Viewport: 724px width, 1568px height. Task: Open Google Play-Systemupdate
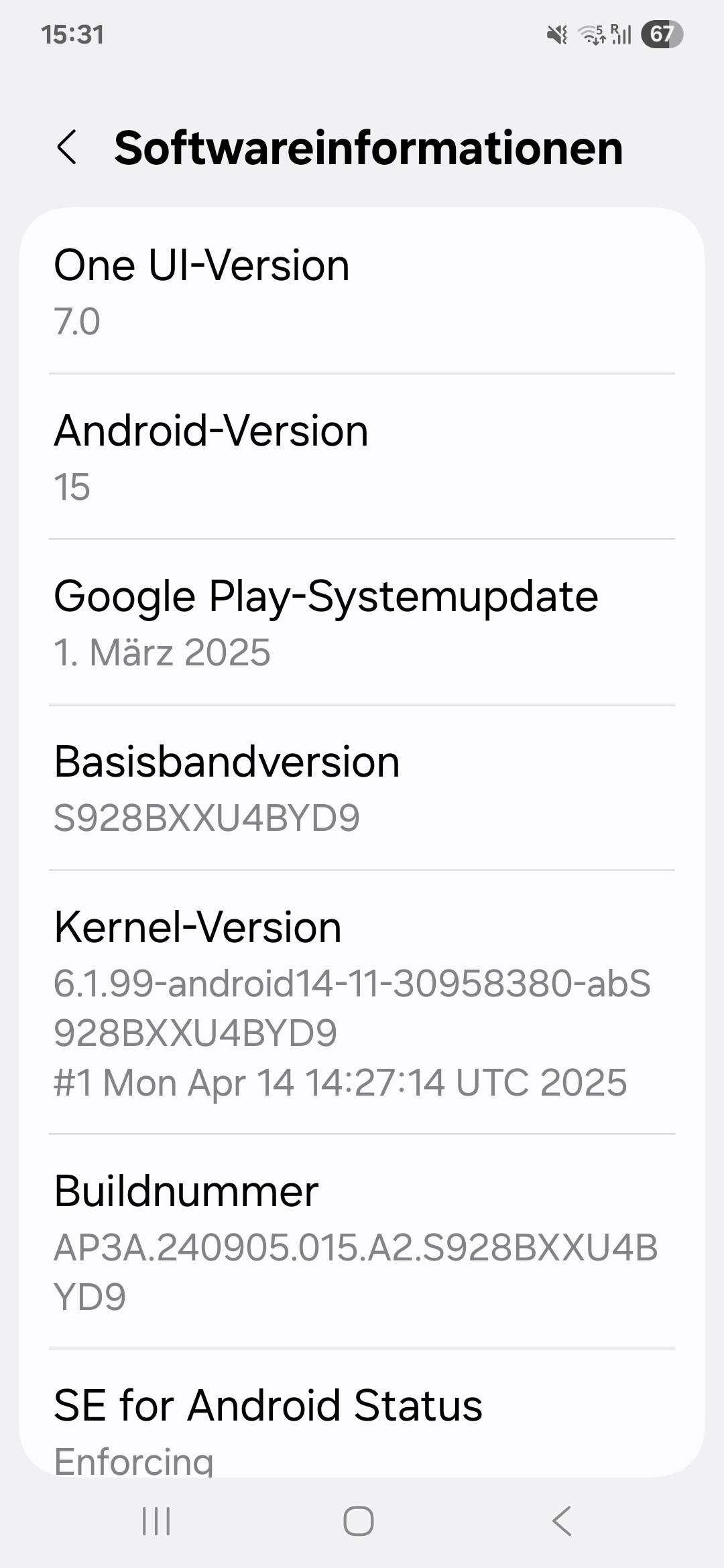pos(362,622)
